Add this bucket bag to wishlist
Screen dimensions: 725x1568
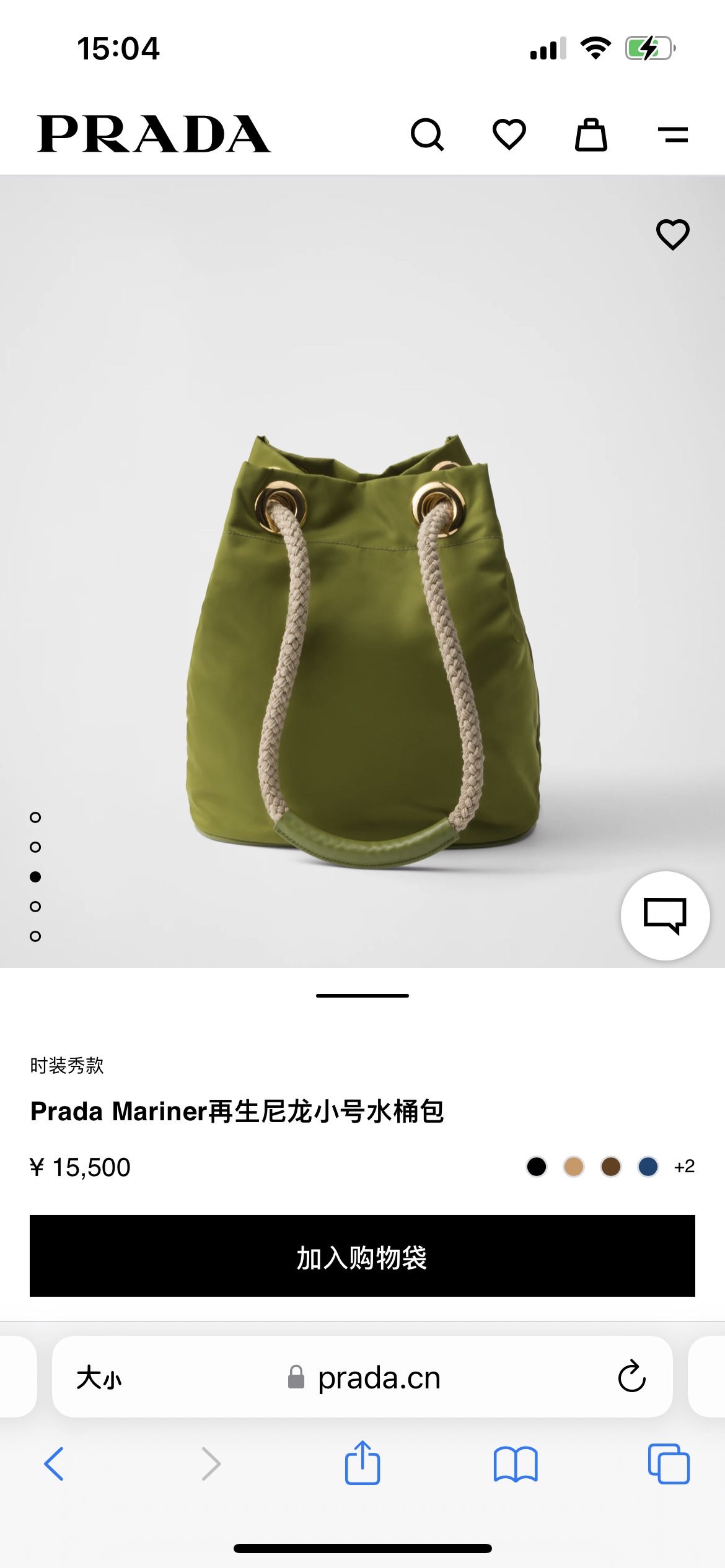672,234
